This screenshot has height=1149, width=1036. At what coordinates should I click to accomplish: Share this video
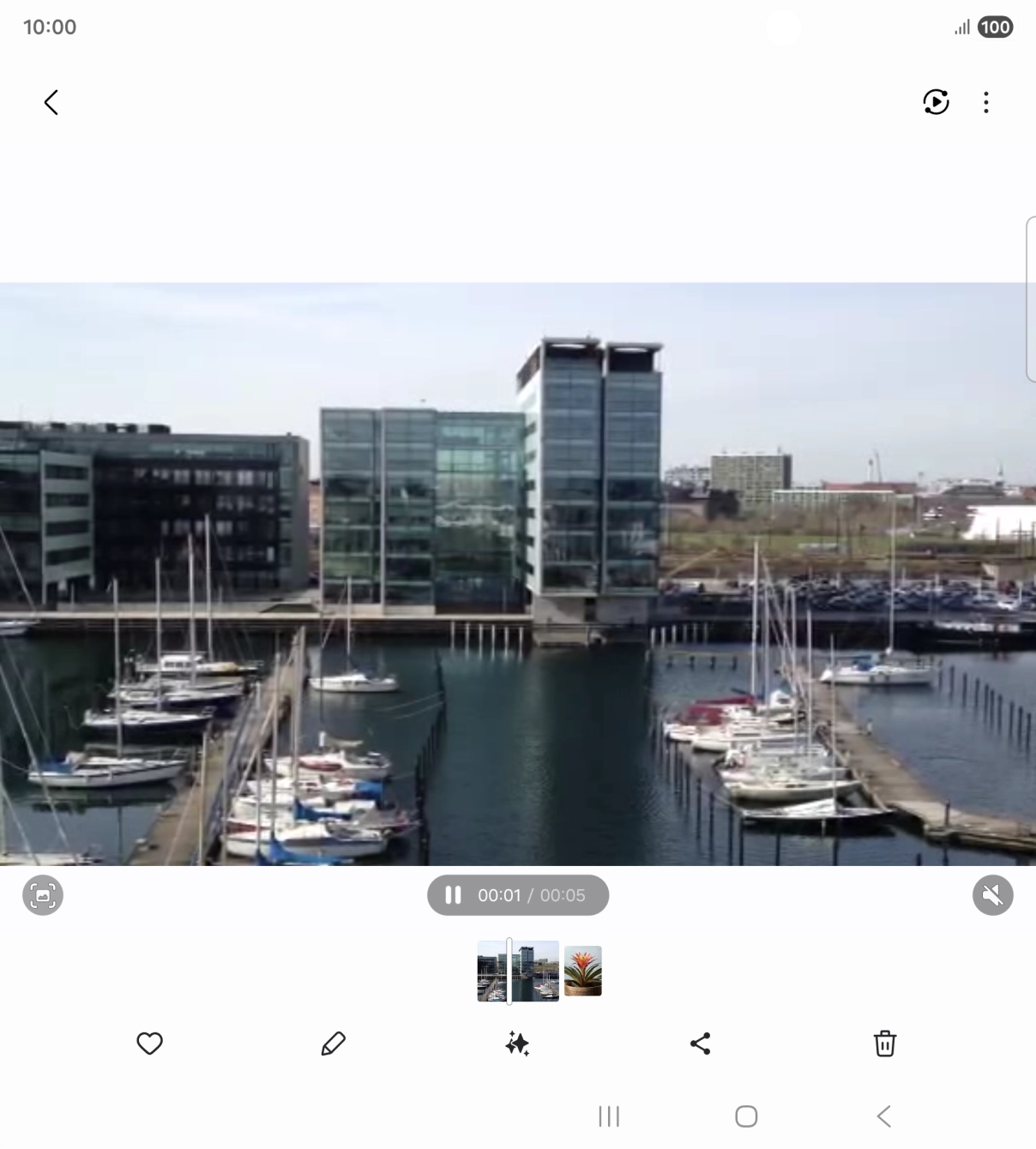coord(701,1044)
